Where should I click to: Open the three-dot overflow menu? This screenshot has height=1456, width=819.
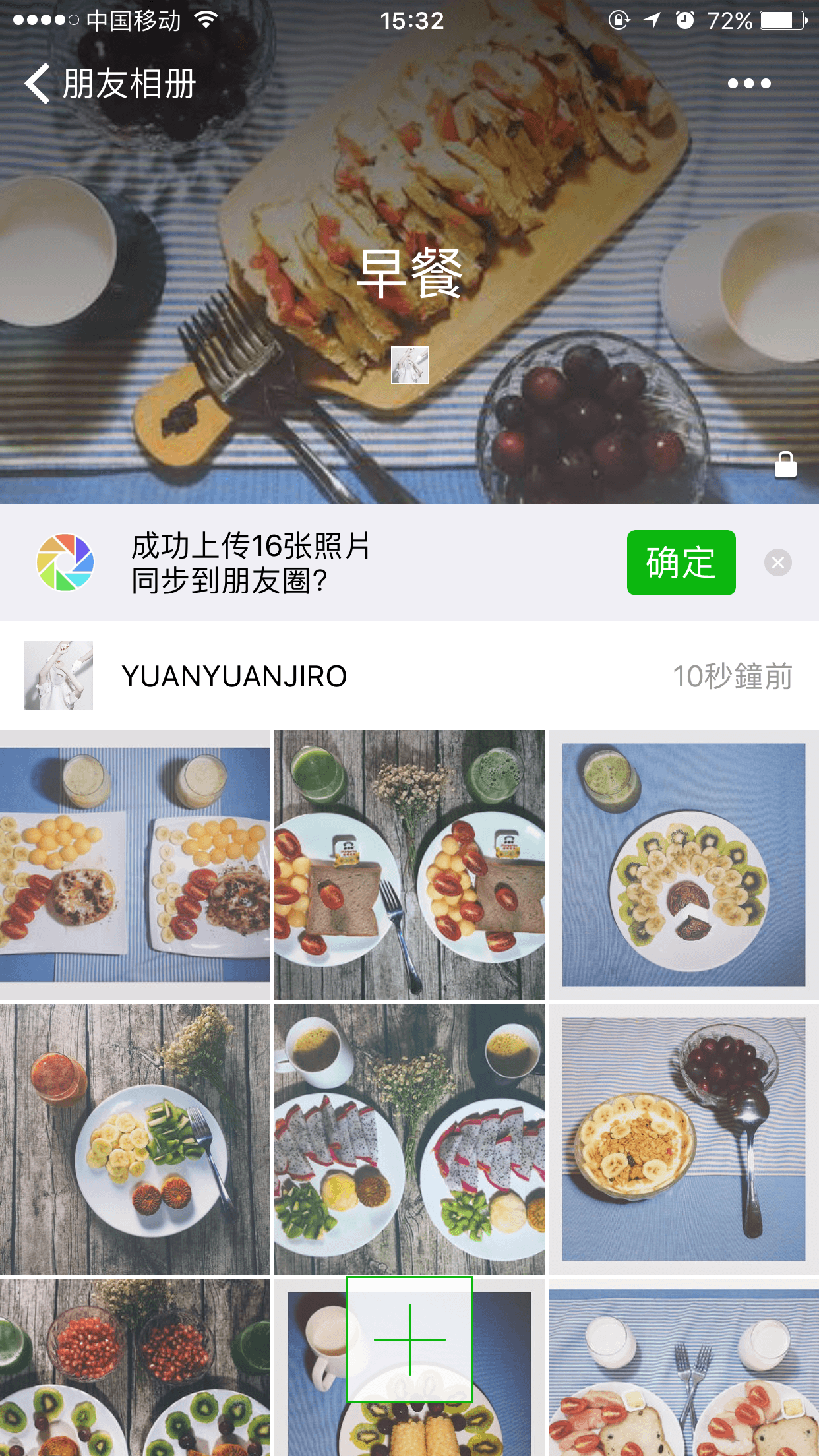(x=748, y=84)
